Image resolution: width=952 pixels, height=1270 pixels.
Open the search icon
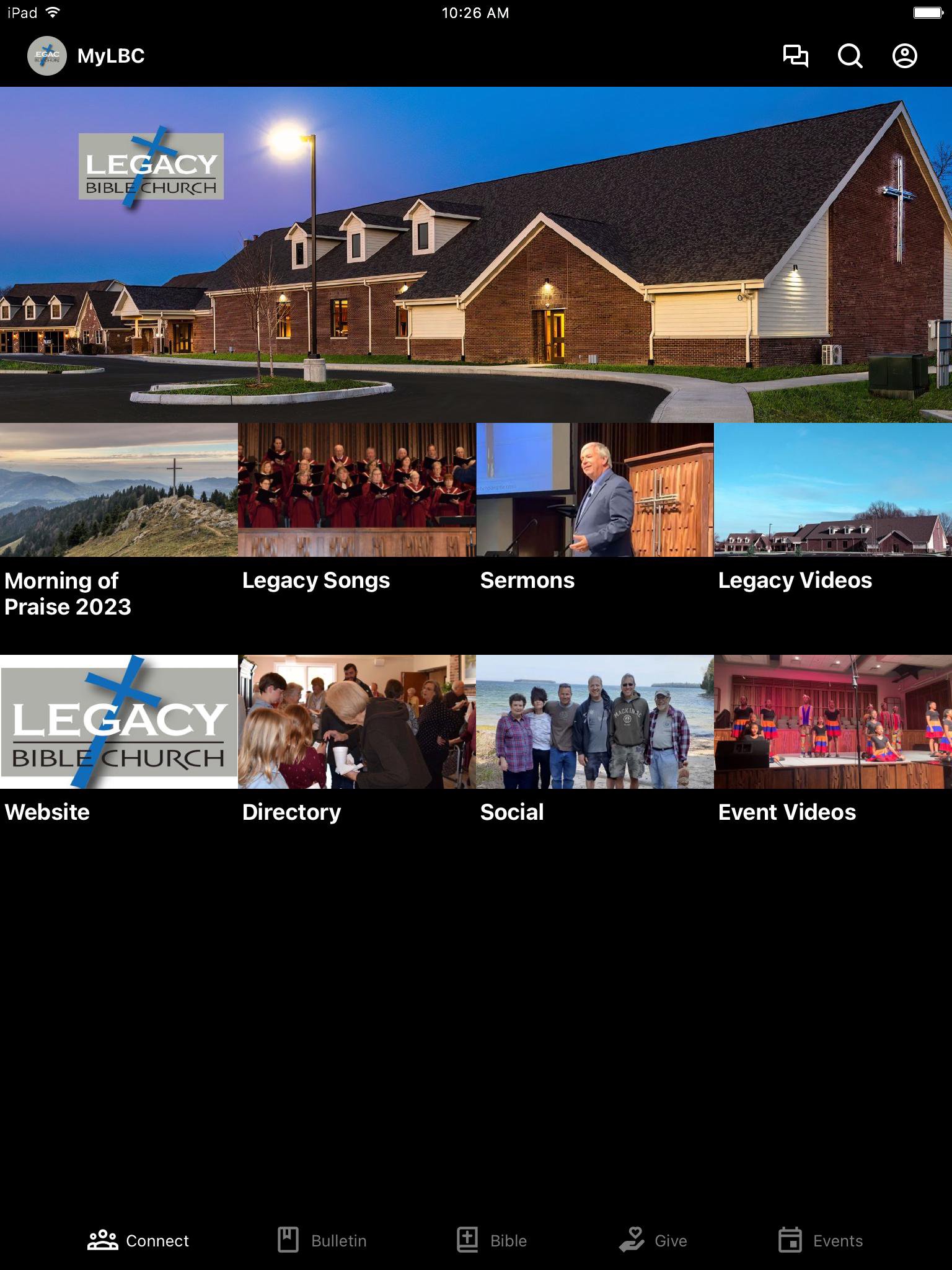point(850,56)
